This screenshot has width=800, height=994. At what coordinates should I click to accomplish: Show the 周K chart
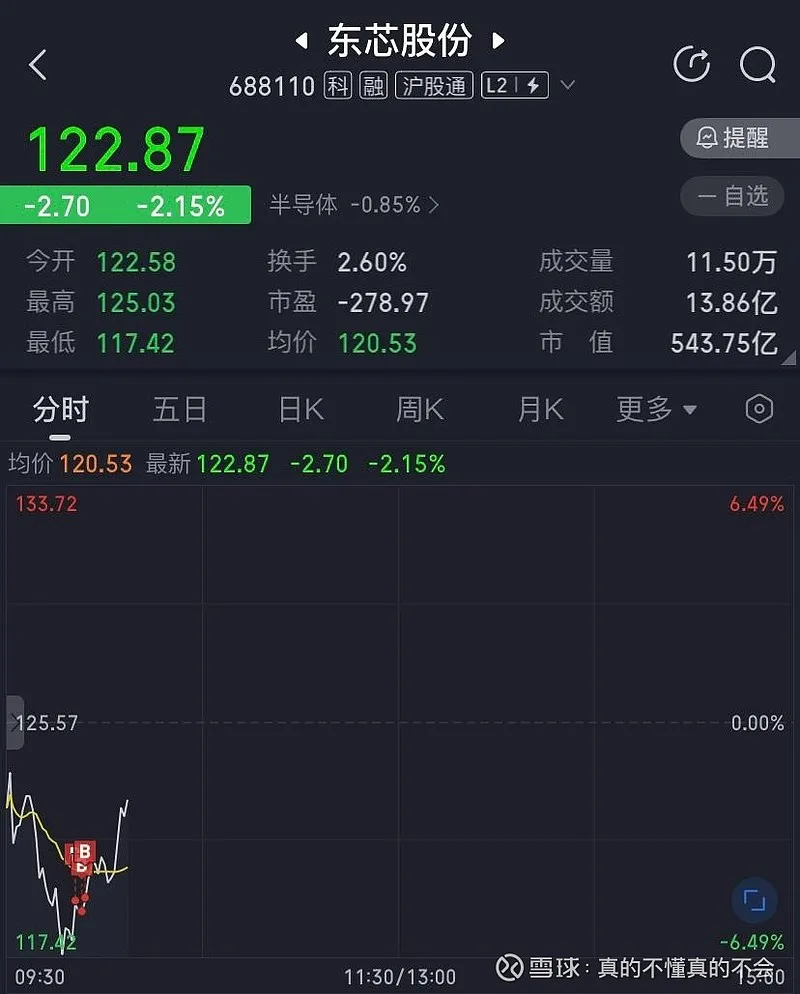coord(420,409)
